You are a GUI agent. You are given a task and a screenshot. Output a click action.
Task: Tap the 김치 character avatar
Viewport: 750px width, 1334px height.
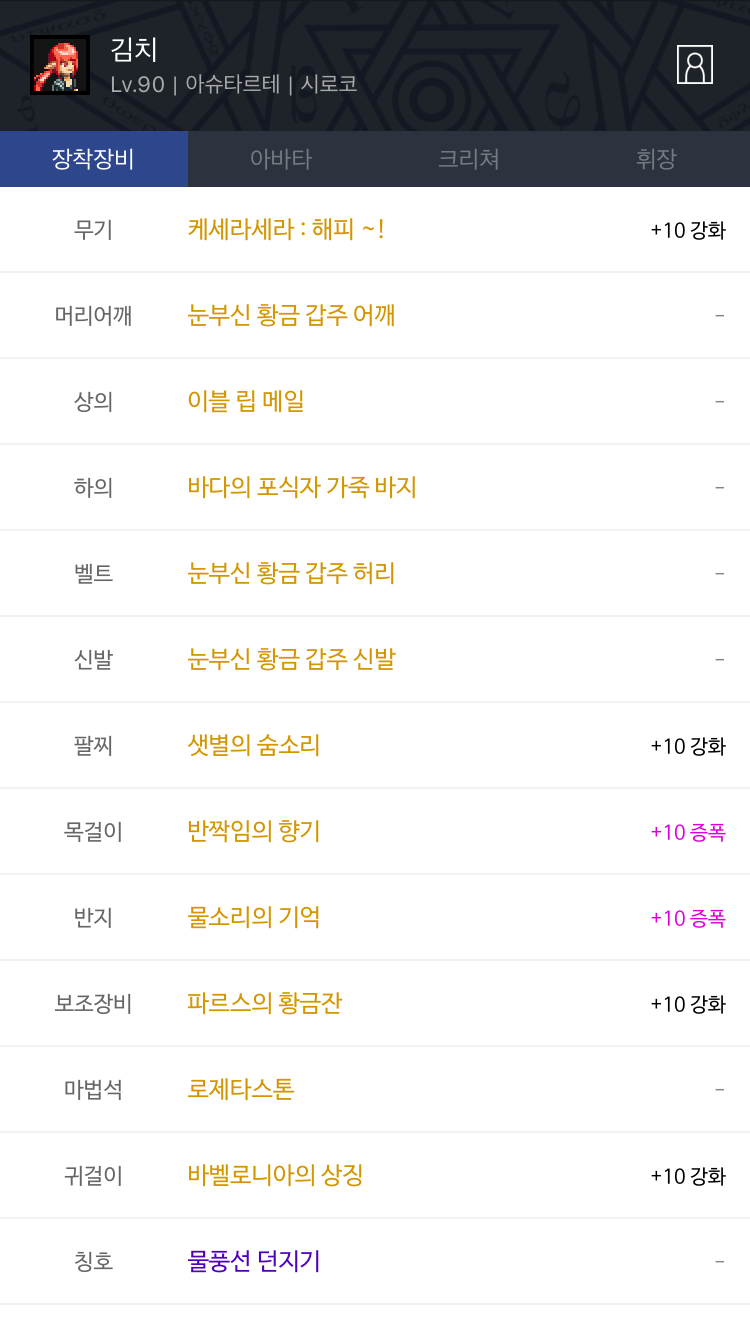pos(60,65)
